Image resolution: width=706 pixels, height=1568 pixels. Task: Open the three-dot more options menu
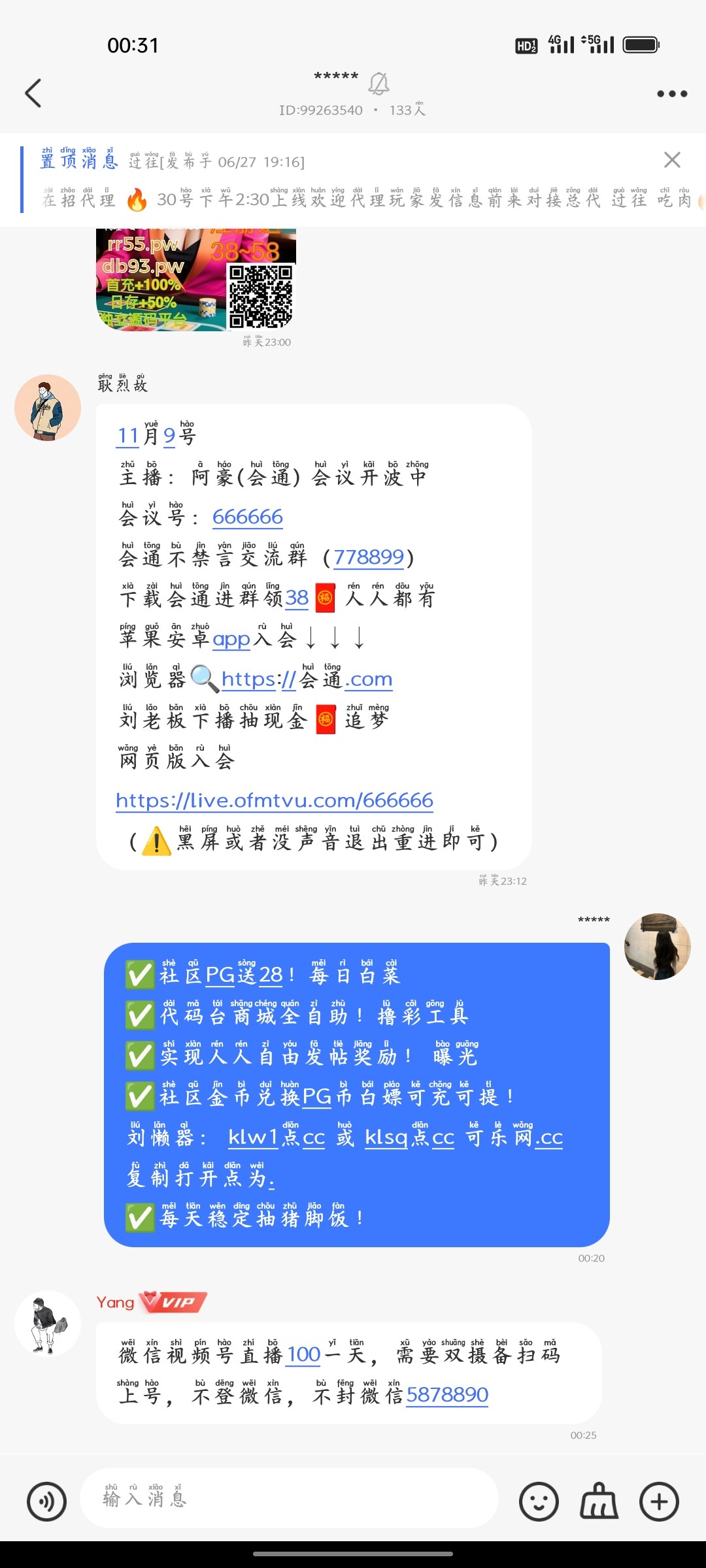pos(671,93)
